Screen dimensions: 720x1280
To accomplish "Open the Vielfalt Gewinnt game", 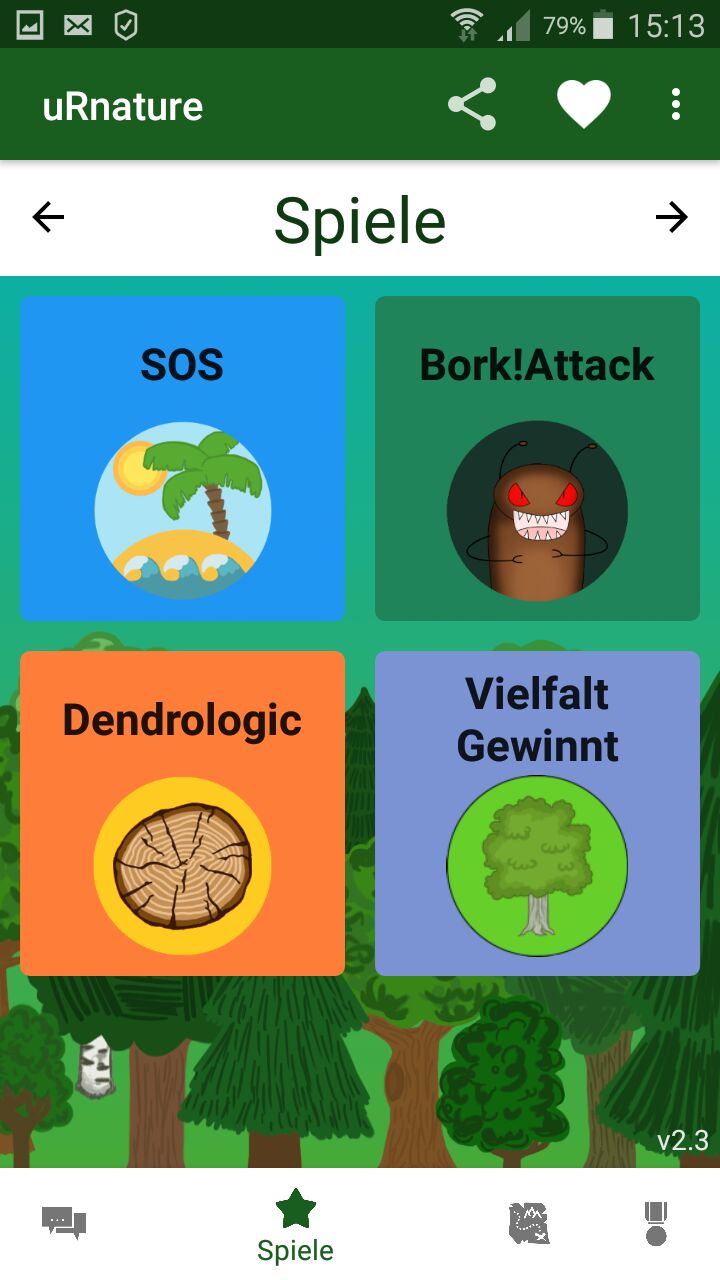I will [537, 814].
